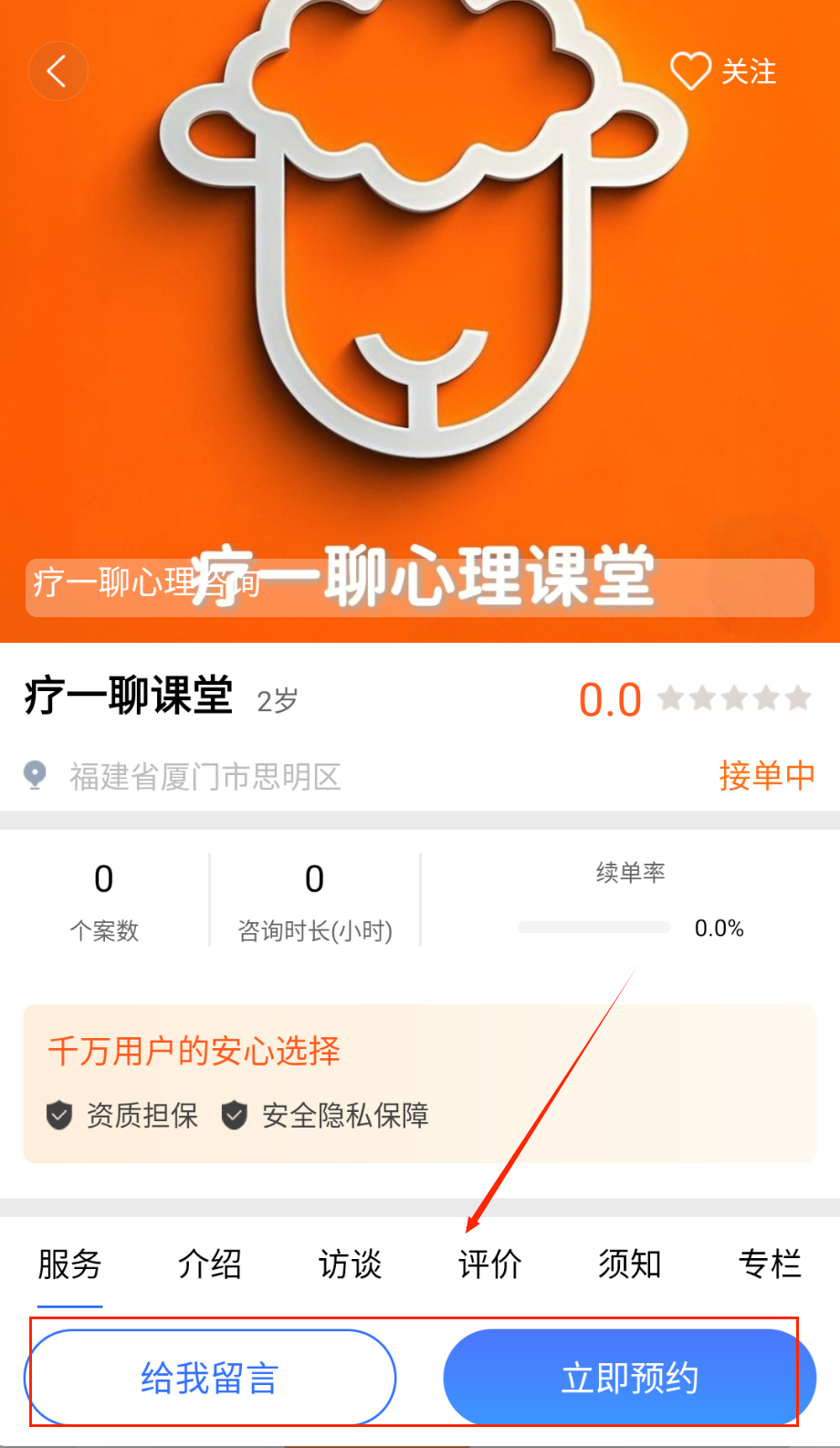Select the 访谈 tab
Image resolution: width=840 pixels, height=1448 pixels.
pos(350,1264)
